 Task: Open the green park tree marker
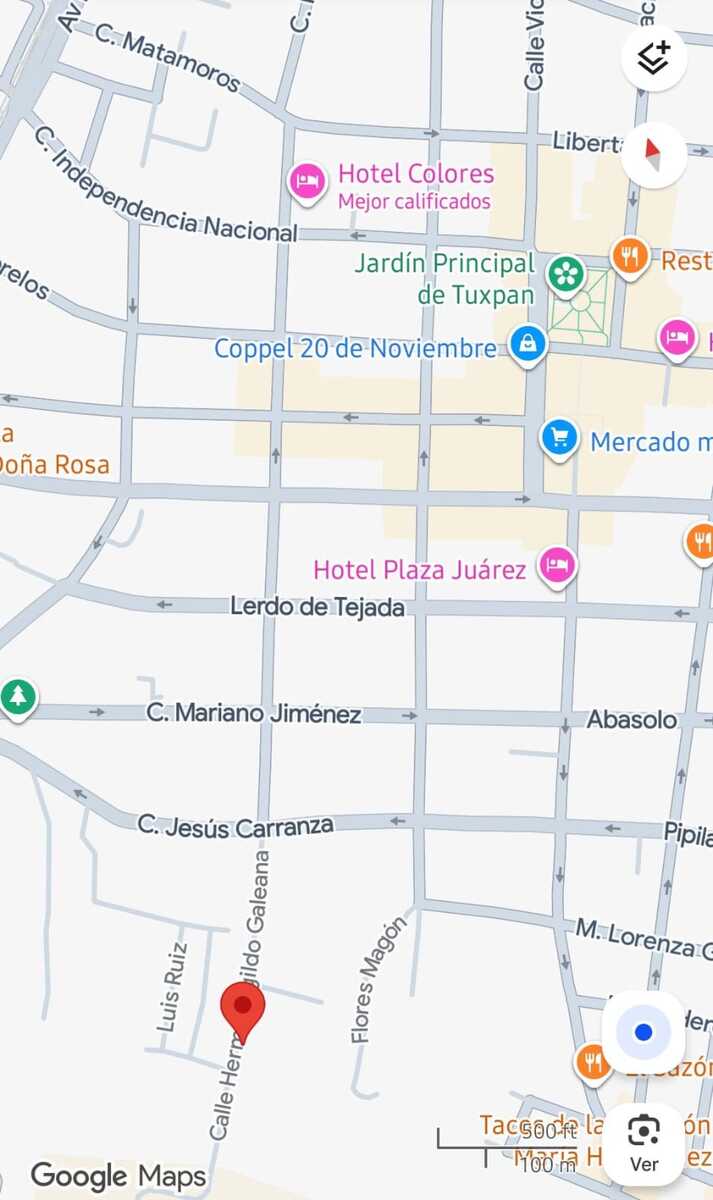17,697
